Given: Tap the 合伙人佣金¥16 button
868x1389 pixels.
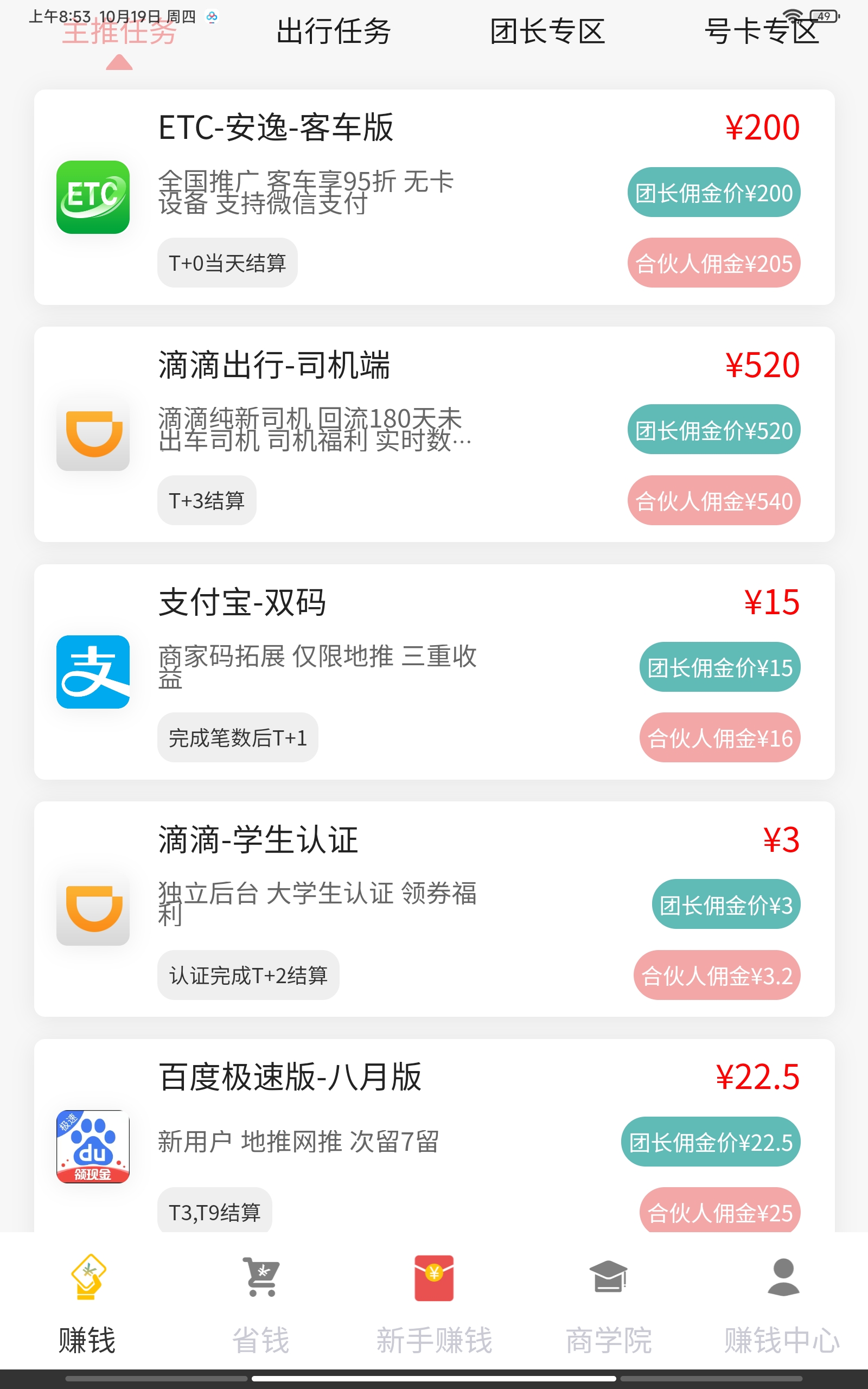Looking at the screenshot, I should [720, 737].
